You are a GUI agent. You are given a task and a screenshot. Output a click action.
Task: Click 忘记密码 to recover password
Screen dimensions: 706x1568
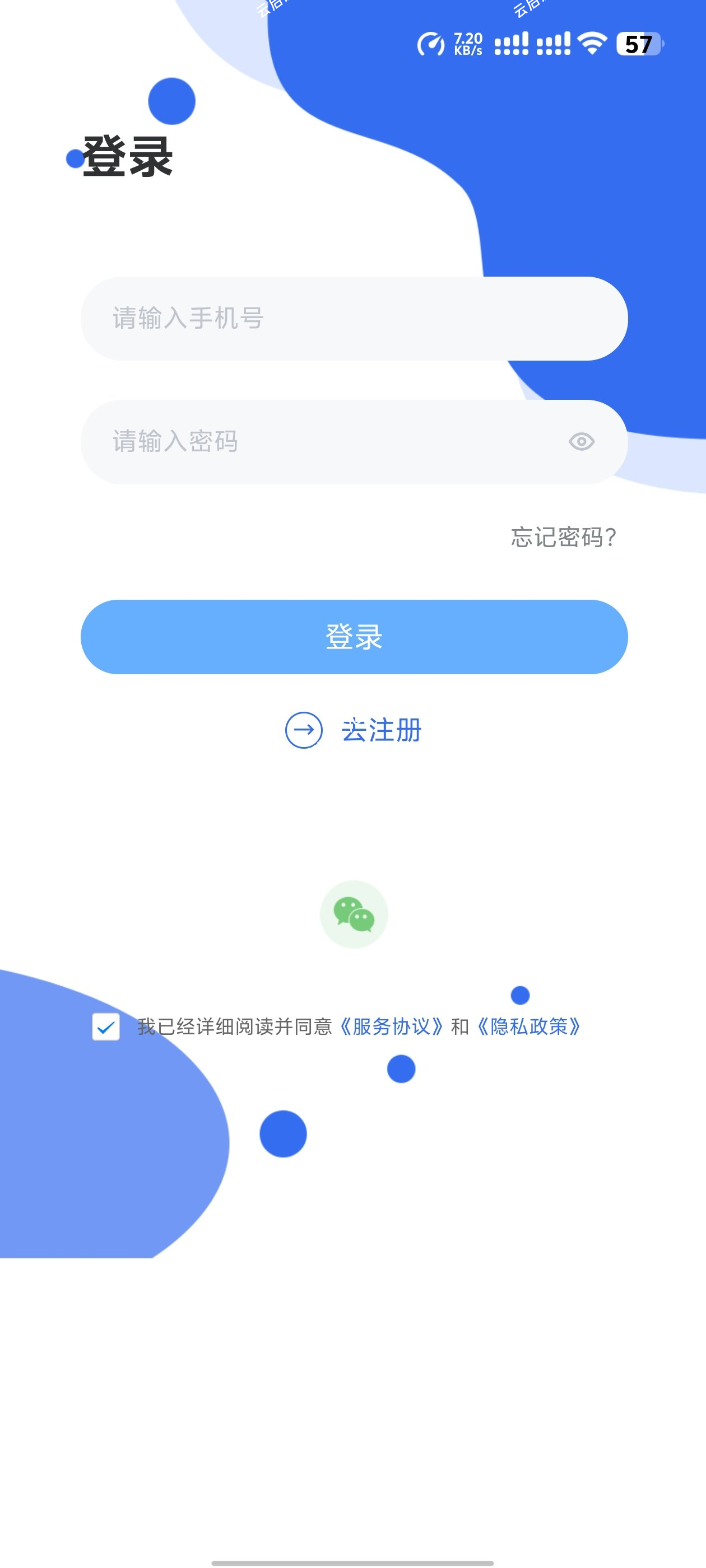[561, 536]
